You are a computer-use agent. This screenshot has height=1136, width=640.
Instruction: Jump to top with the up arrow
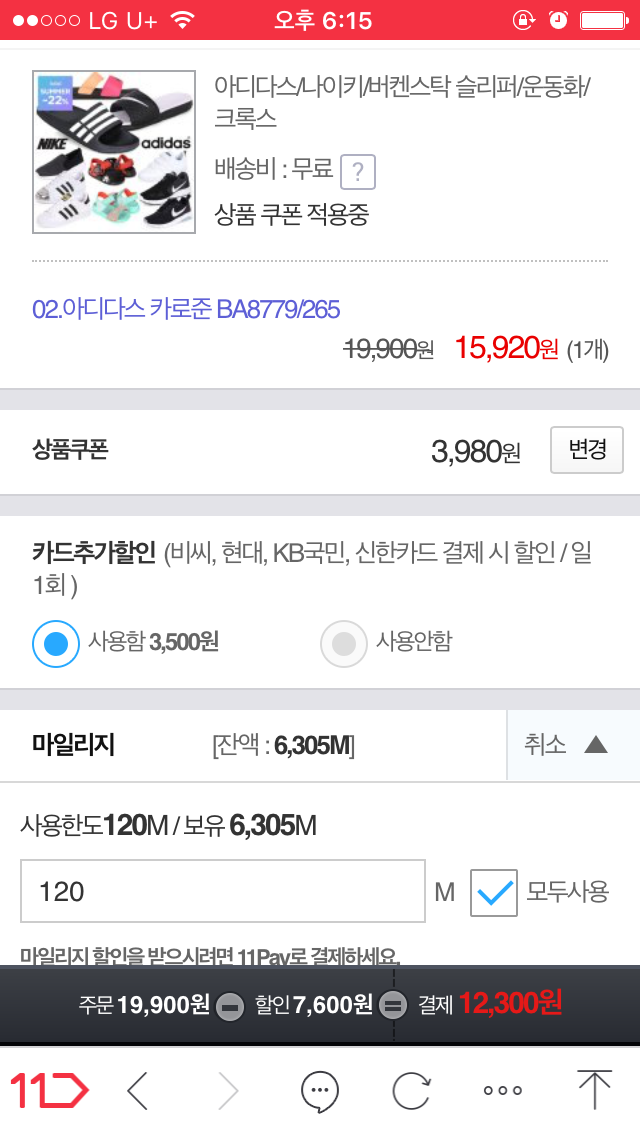pyautogui.click(x=594, y=1089)
